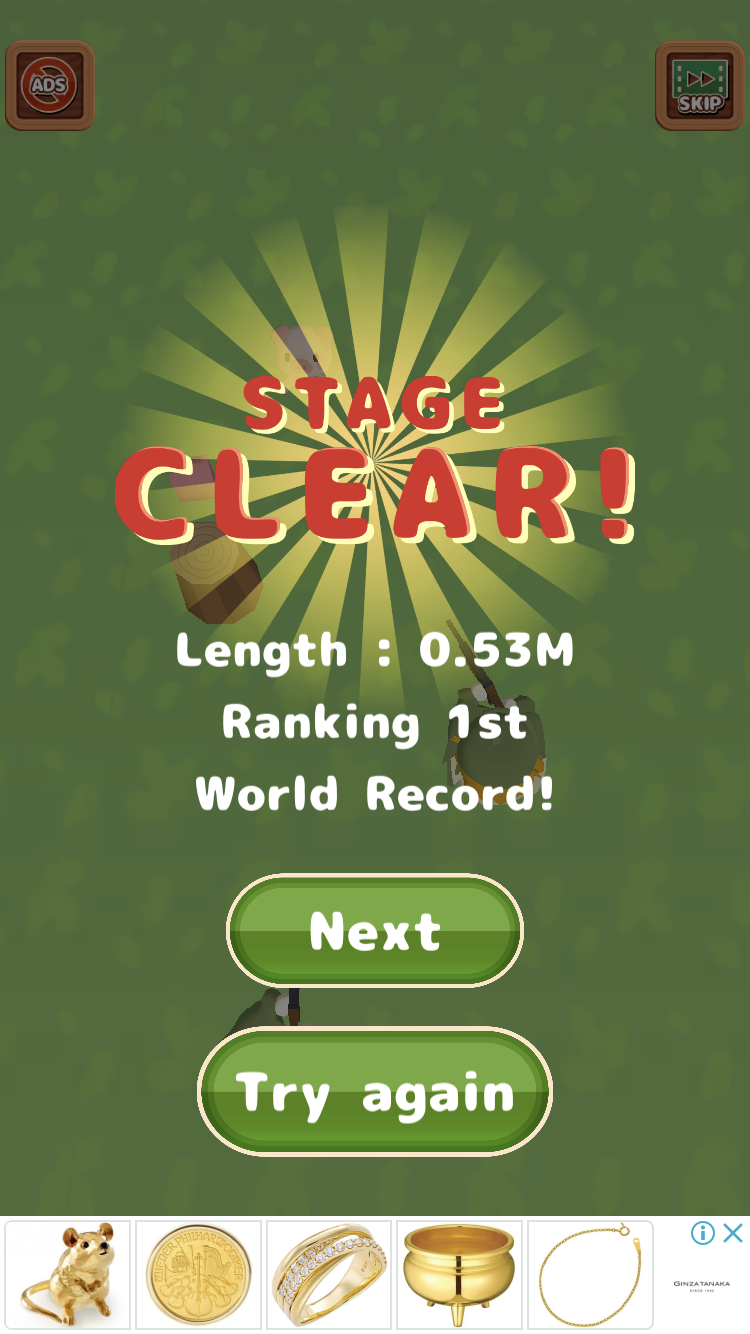Open the gold coin ad item

pyautogui.click(x=198, y=1275)
